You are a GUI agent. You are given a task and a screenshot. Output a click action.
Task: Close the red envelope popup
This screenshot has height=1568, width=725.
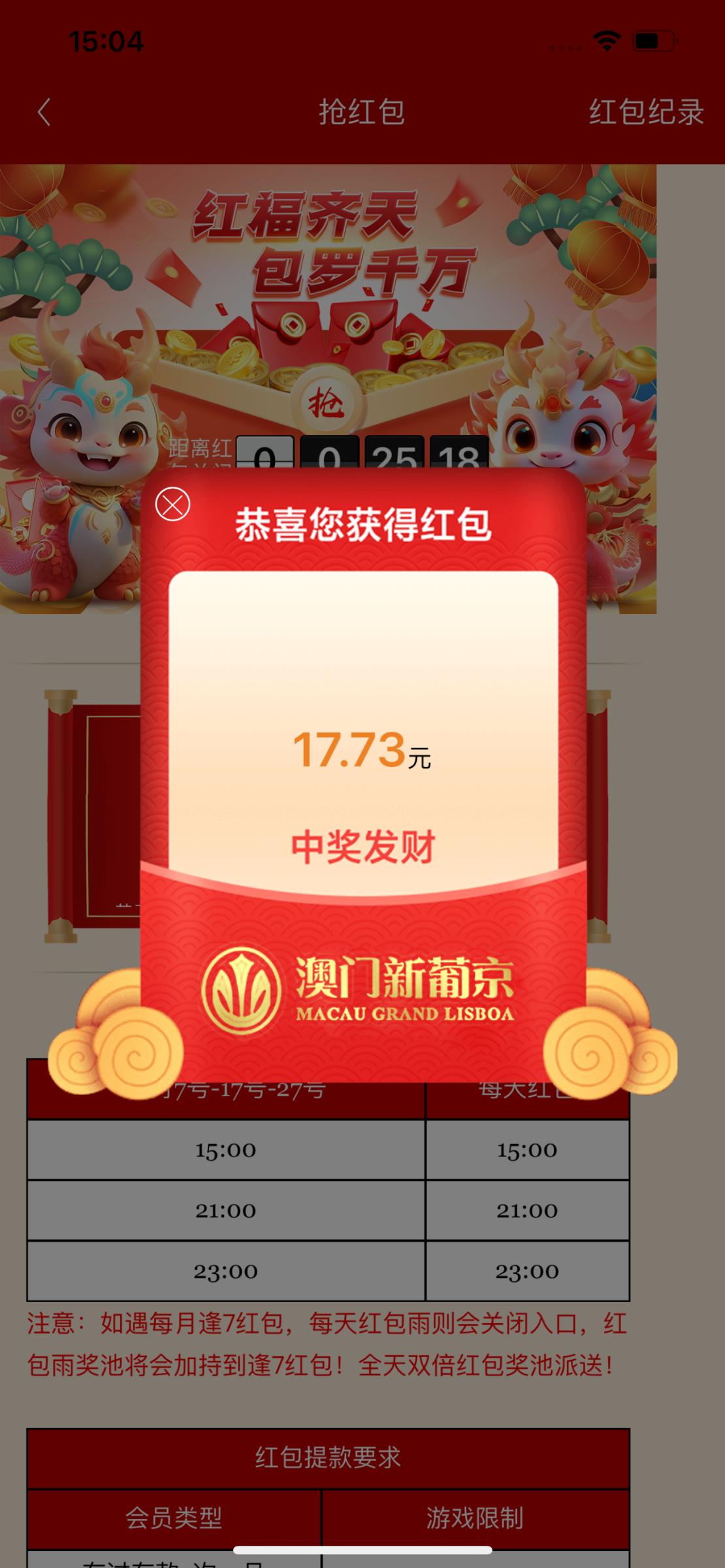(172, 504)
